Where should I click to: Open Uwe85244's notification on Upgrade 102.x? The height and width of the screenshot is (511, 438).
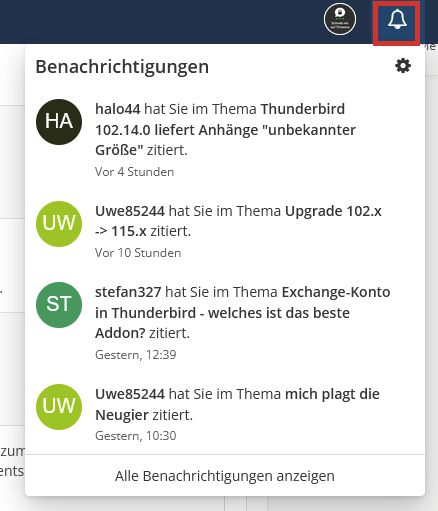click(x=225, y=231)
